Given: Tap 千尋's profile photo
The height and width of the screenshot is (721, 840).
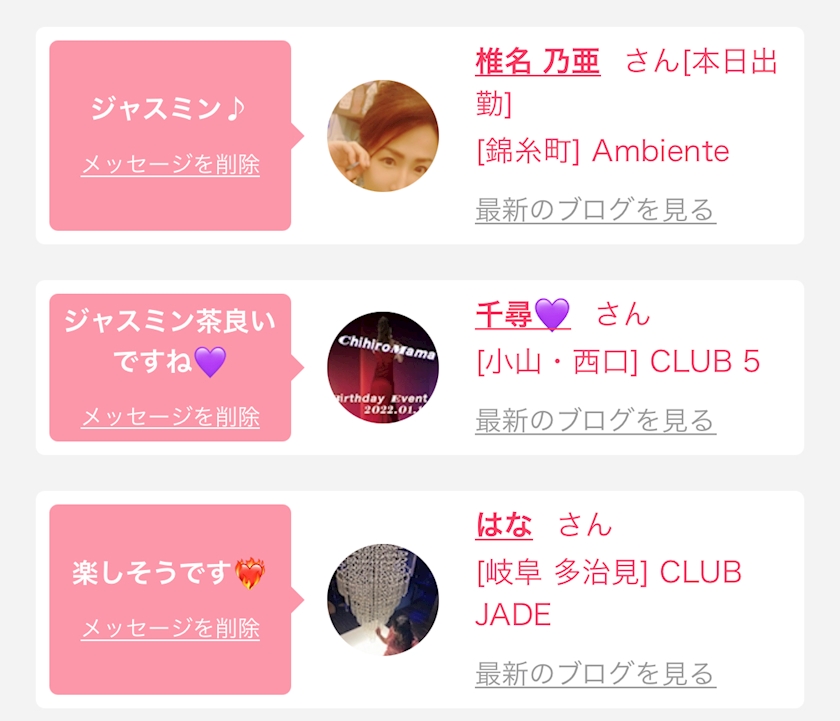Looking at the screenshot, I should 383,367.
